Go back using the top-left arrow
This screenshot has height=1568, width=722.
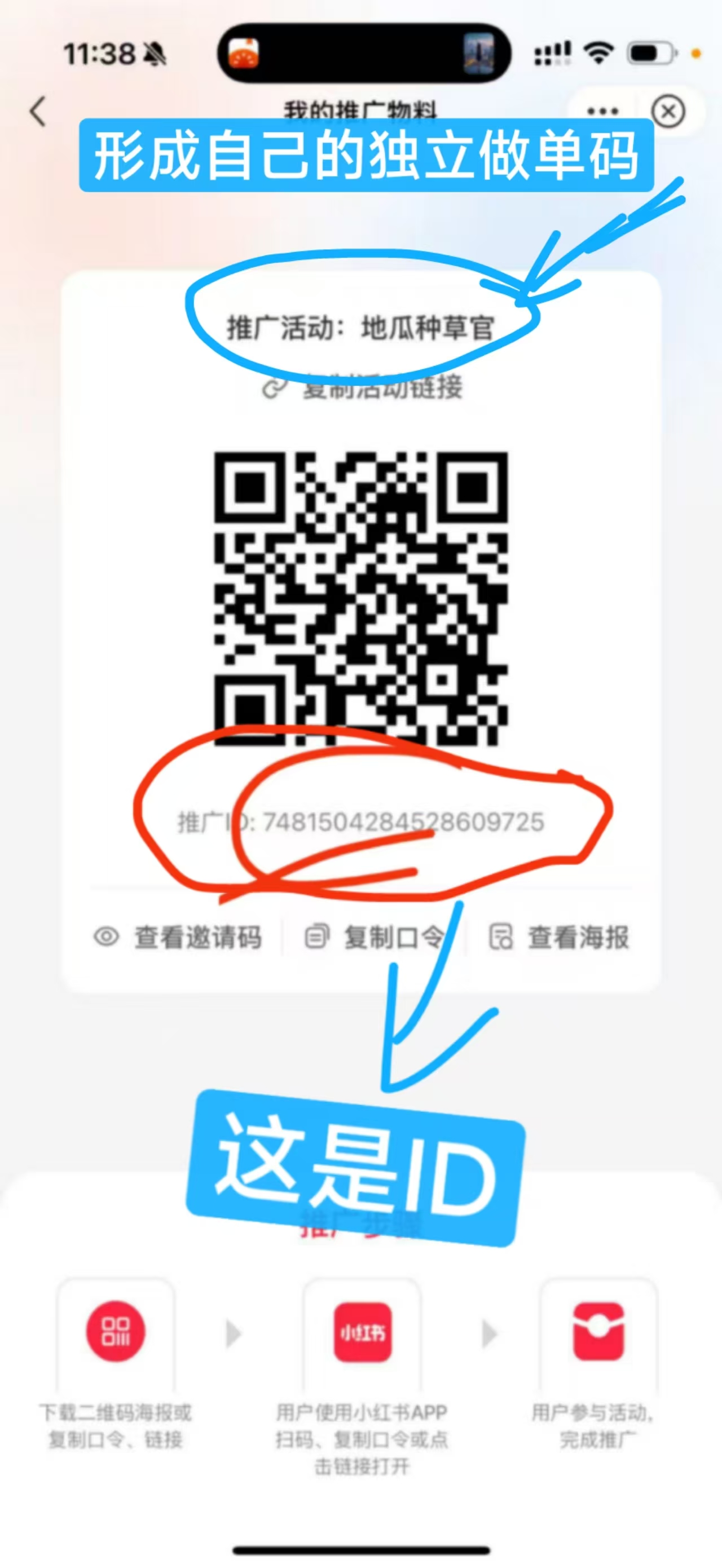coord(38,112)
